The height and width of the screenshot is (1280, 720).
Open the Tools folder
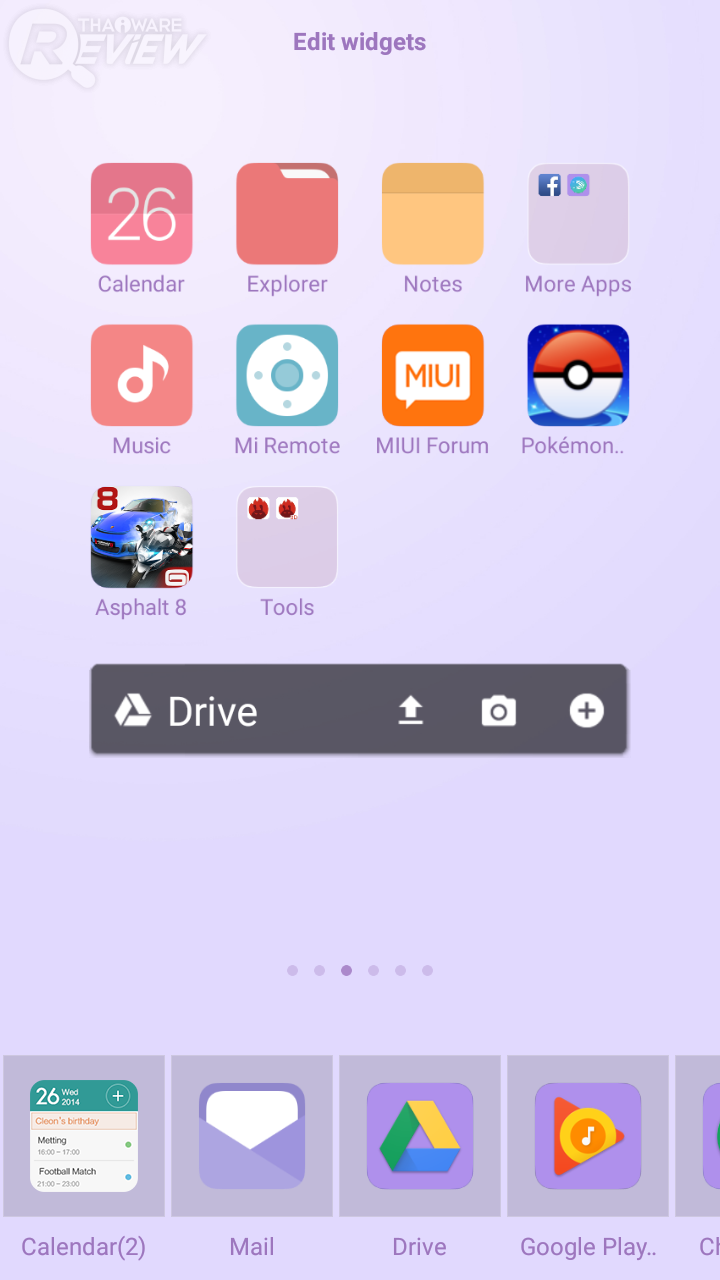pos(287,537)
